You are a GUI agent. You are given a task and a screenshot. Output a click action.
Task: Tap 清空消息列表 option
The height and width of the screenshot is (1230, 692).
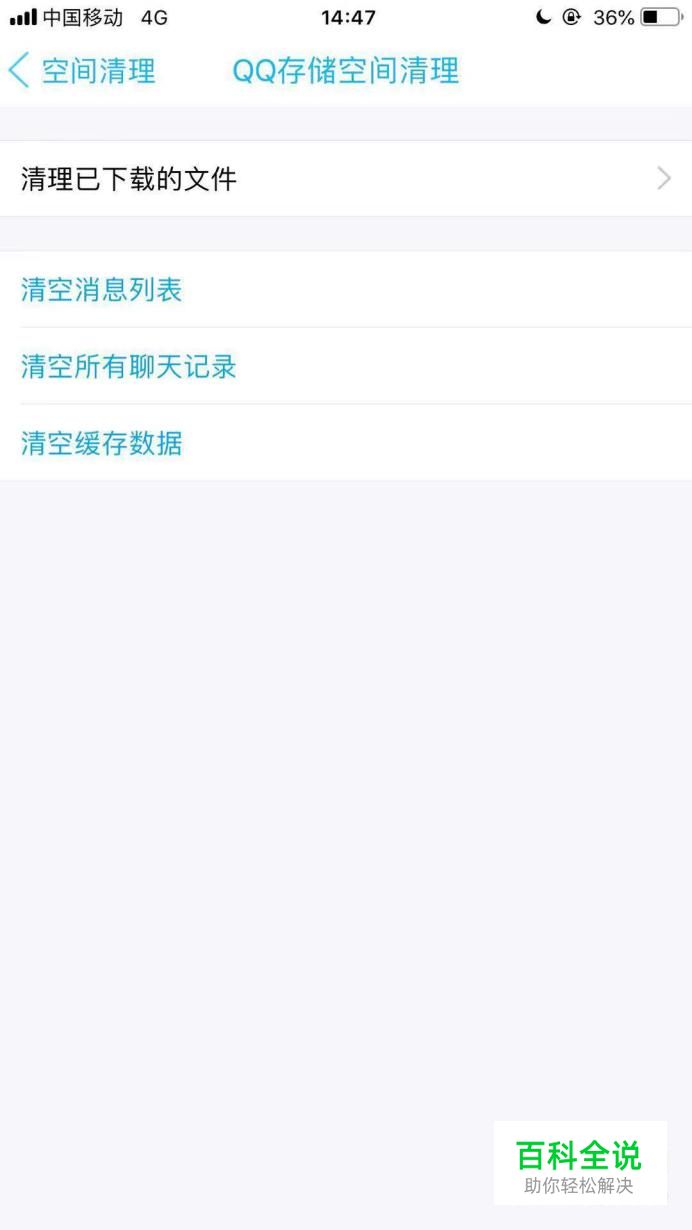[x=346, y=290]
